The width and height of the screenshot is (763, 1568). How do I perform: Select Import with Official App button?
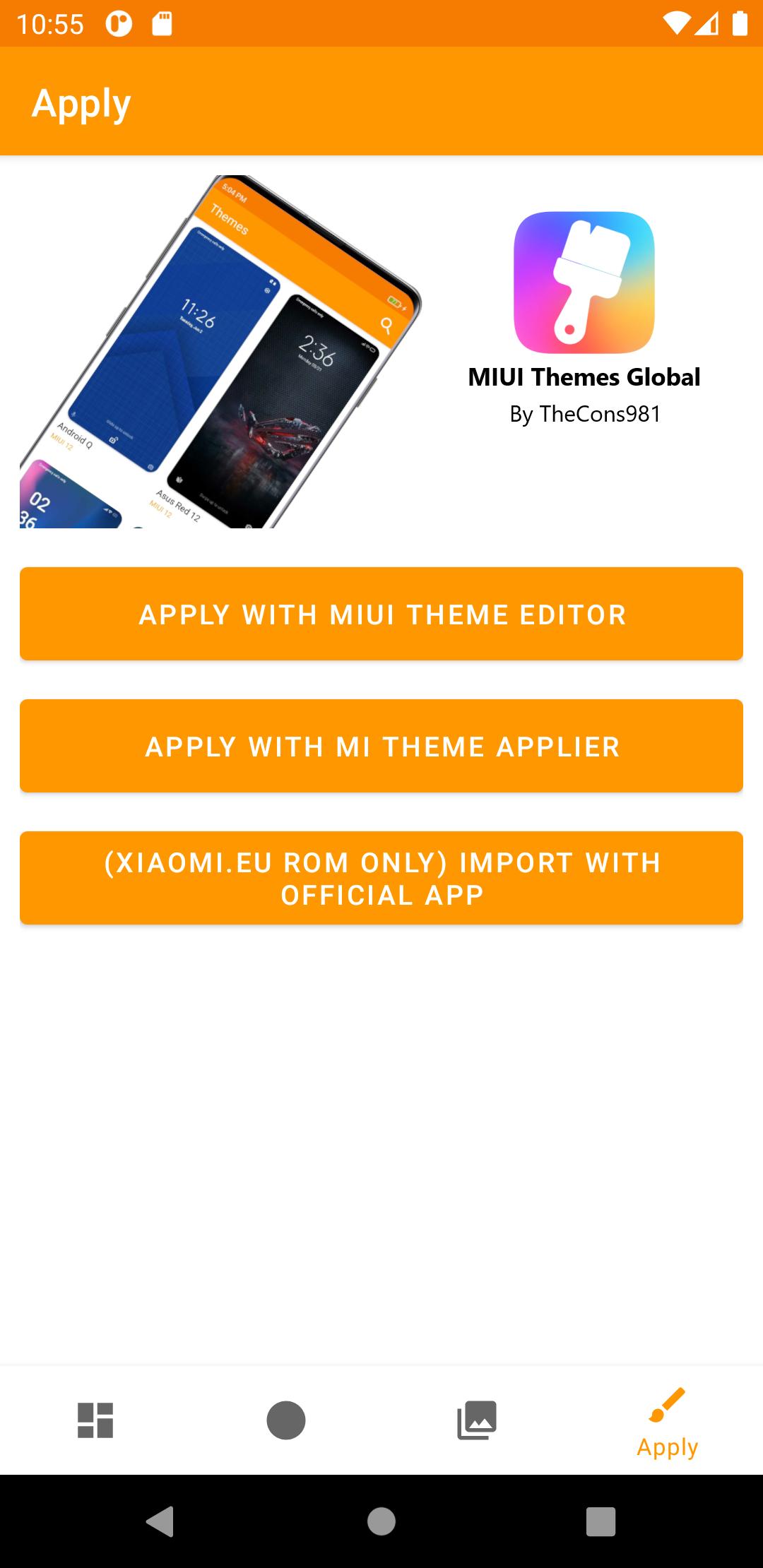pos(381,878)
